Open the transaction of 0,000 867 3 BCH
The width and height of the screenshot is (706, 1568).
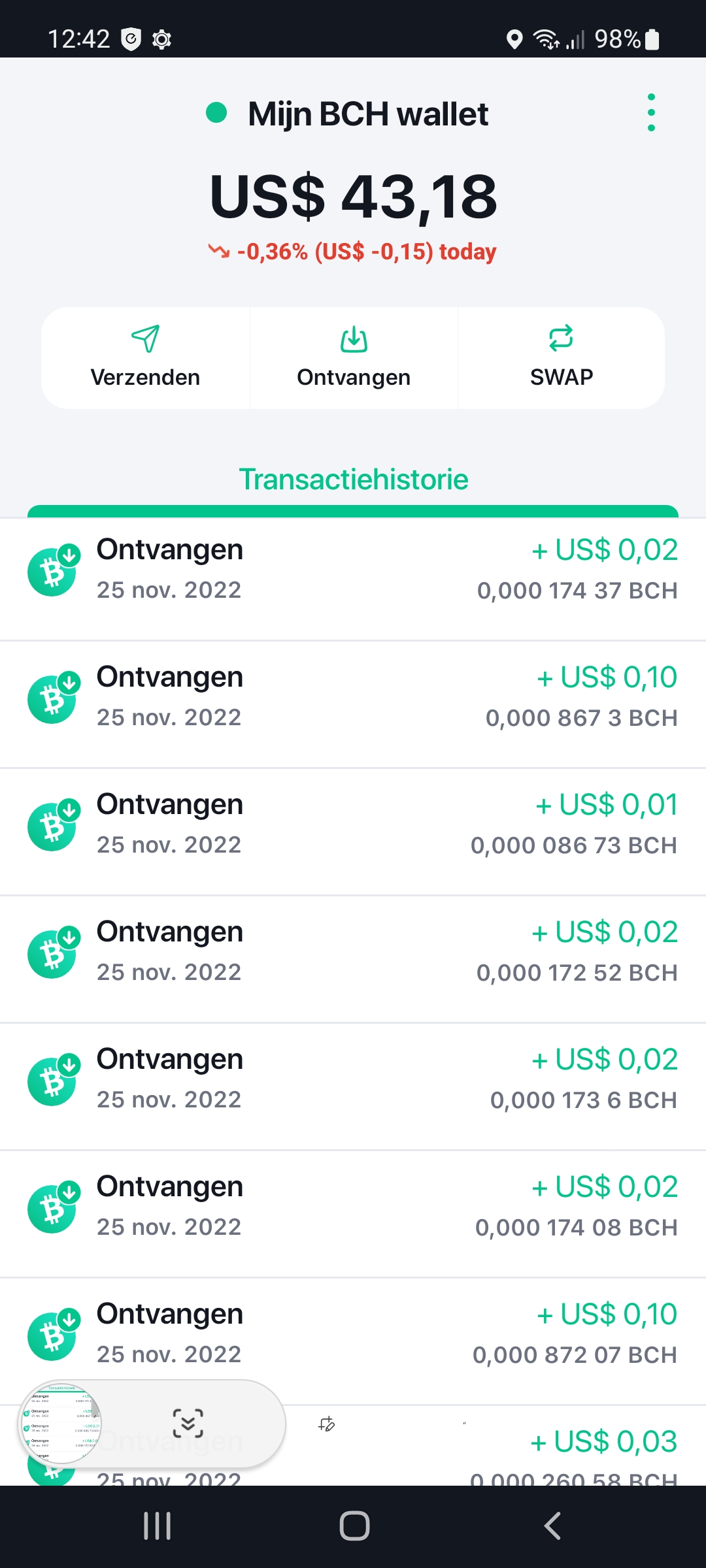(353, 704)
